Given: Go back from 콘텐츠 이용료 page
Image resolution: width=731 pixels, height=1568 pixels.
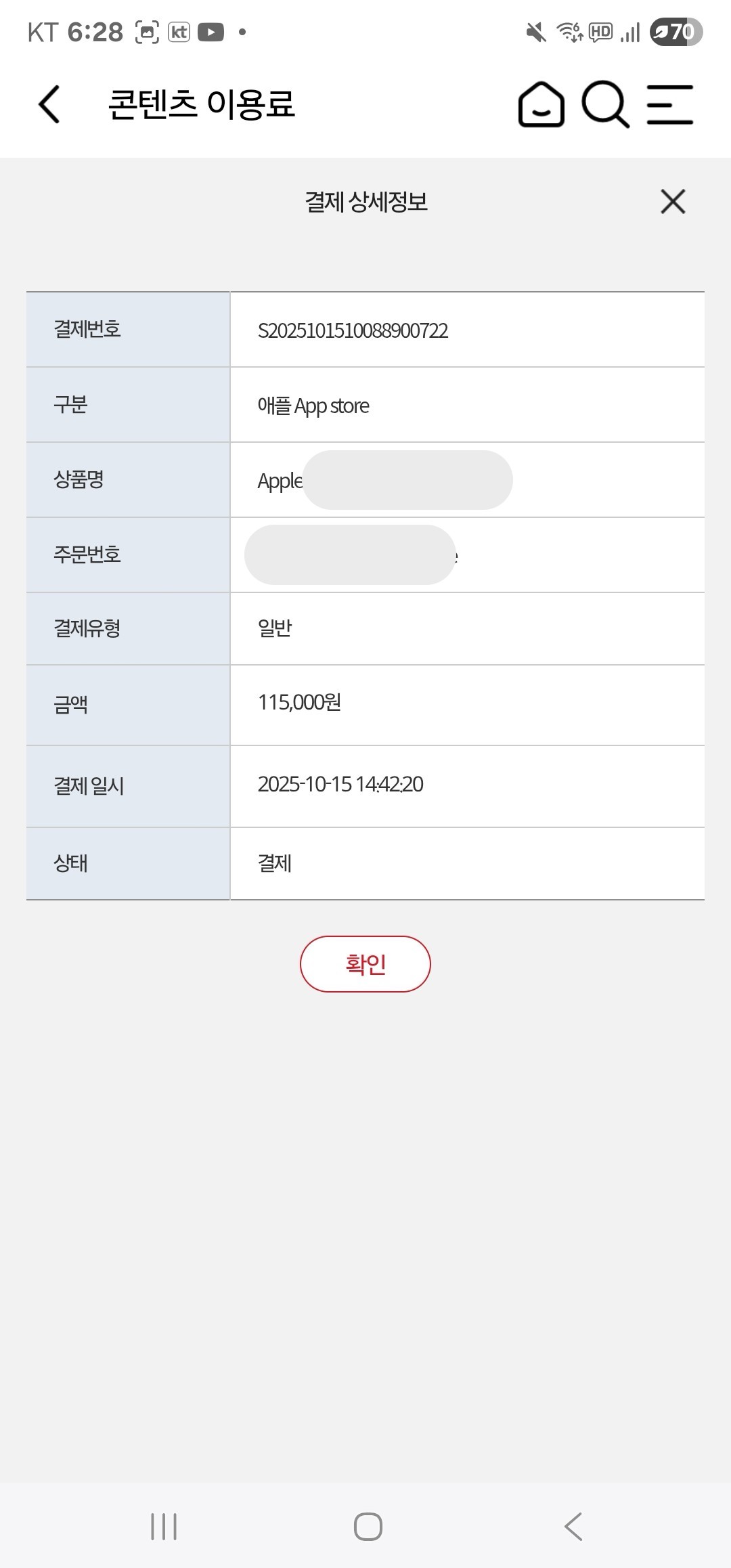Looking at the screenshot, I should click(x=49, y=104).
